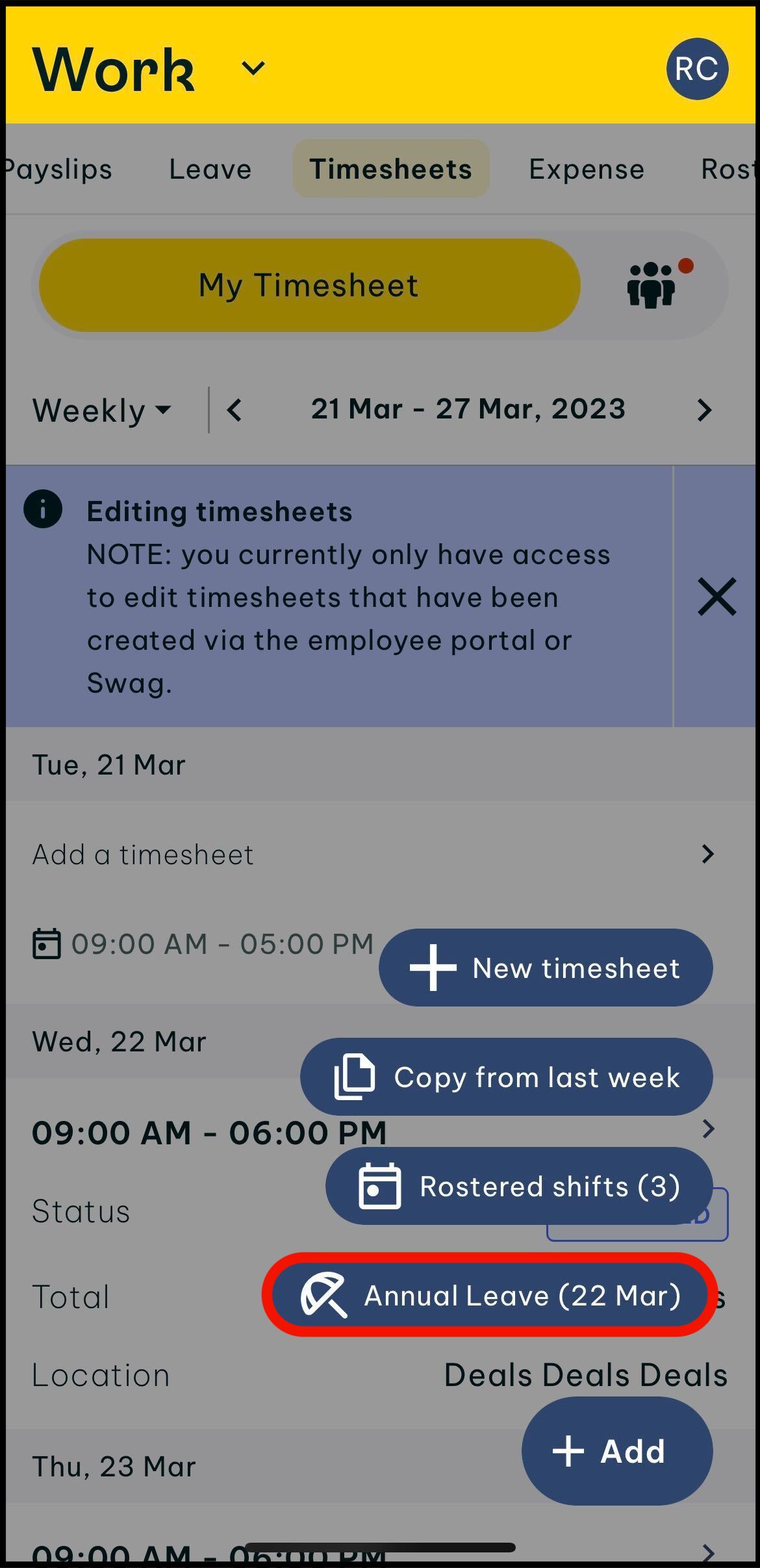The image size is (760, 1568).
Task: Open the Weekly period dropdown
Action: coord(102,410)
